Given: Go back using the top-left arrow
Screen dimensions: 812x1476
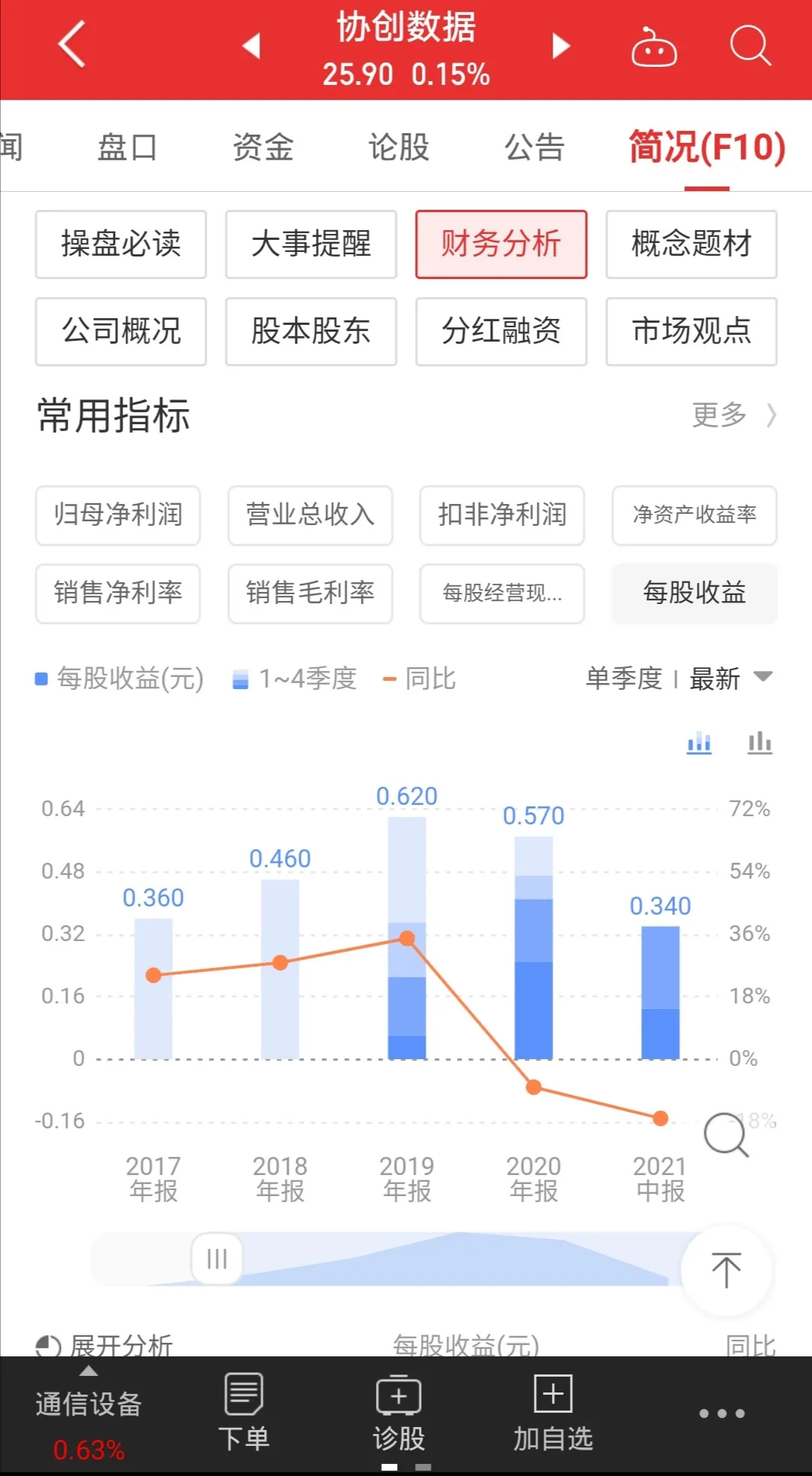Looking at the screenshot, I should tap(72, 45).
